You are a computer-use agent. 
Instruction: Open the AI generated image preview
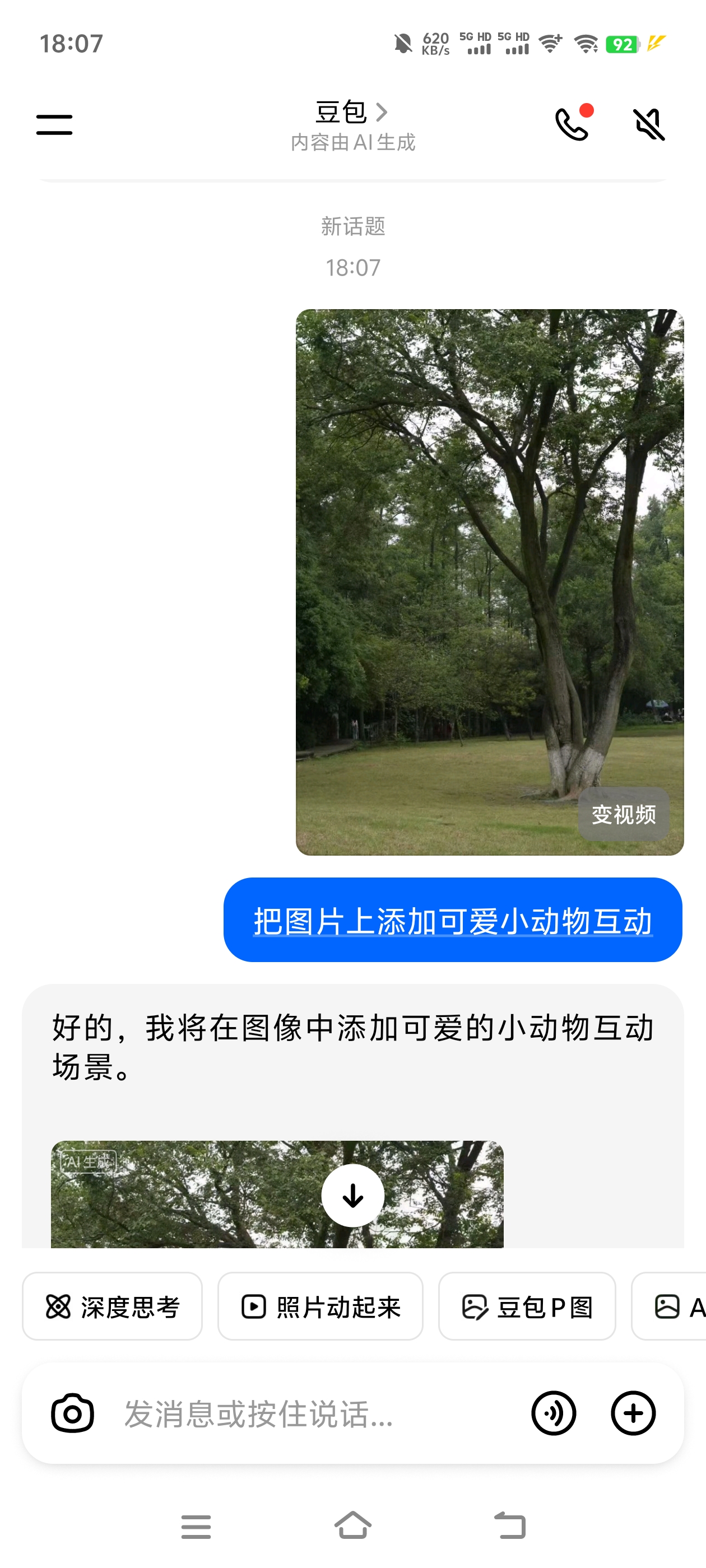click(x=277, y=1194)
